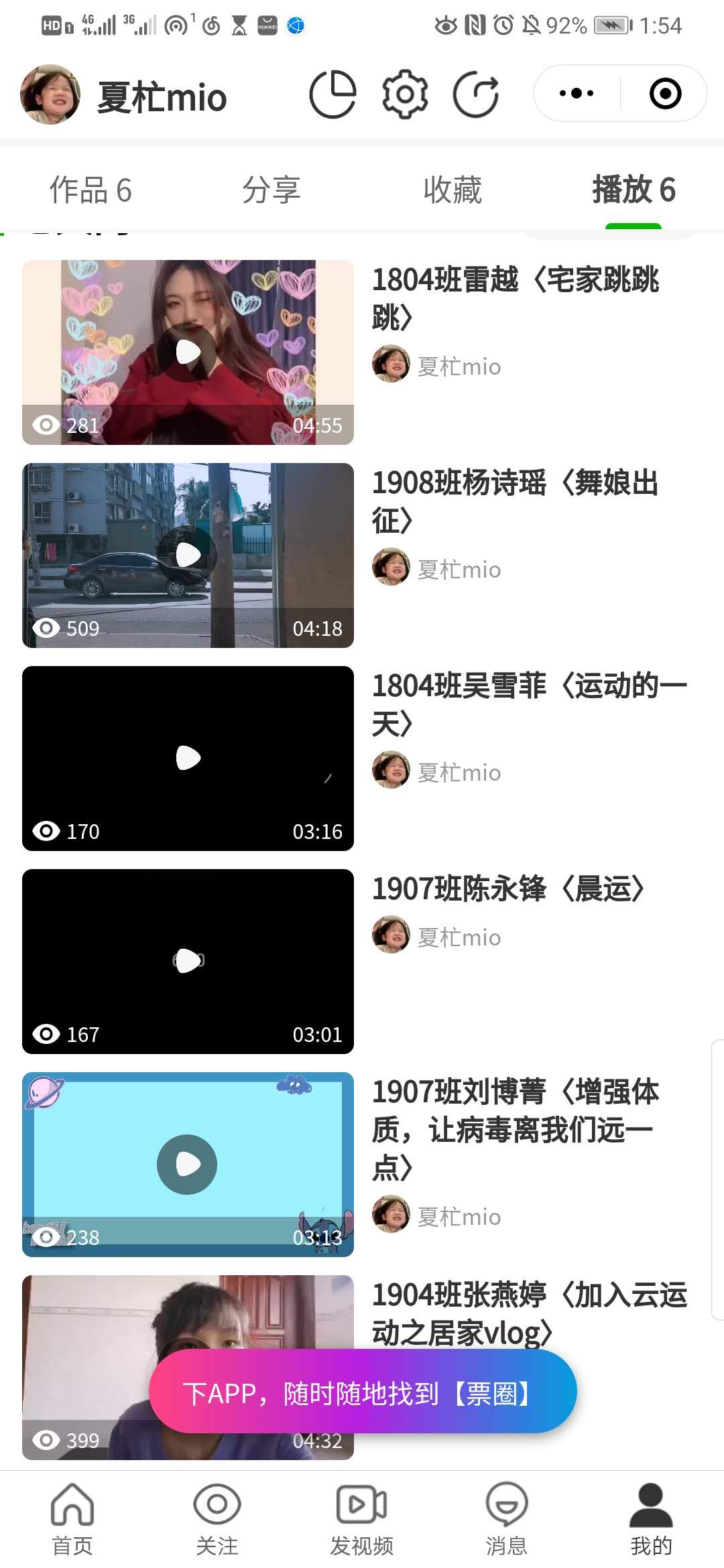Screen dimensions: 724x1568
Task: Open the statistics pie chart icon
Action: 333,94
